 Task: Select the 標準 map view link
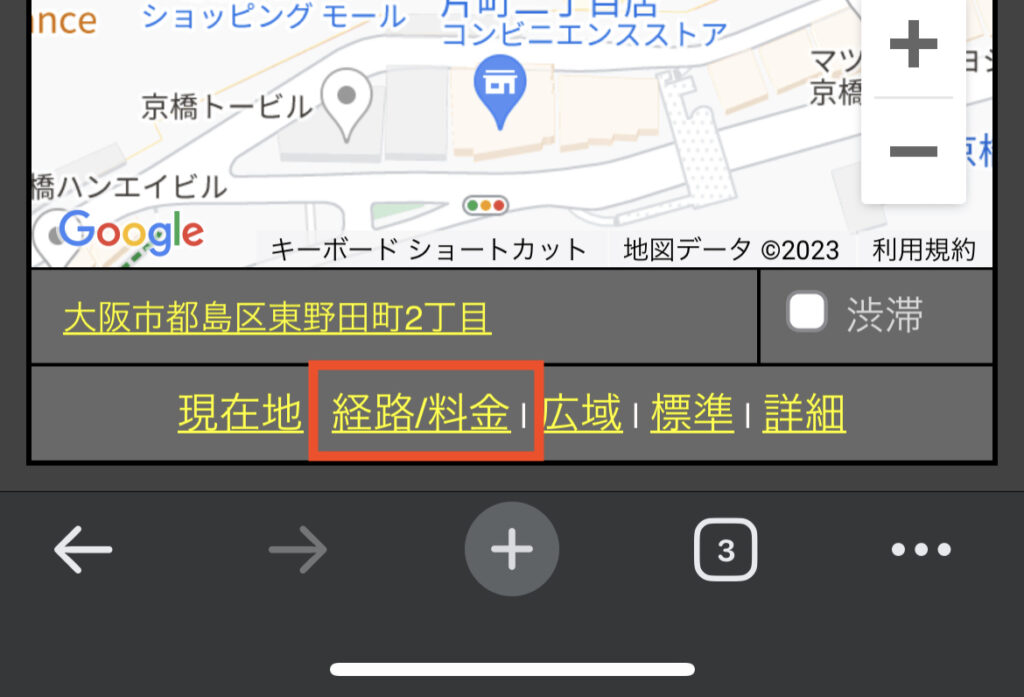(x=692, y=413)
